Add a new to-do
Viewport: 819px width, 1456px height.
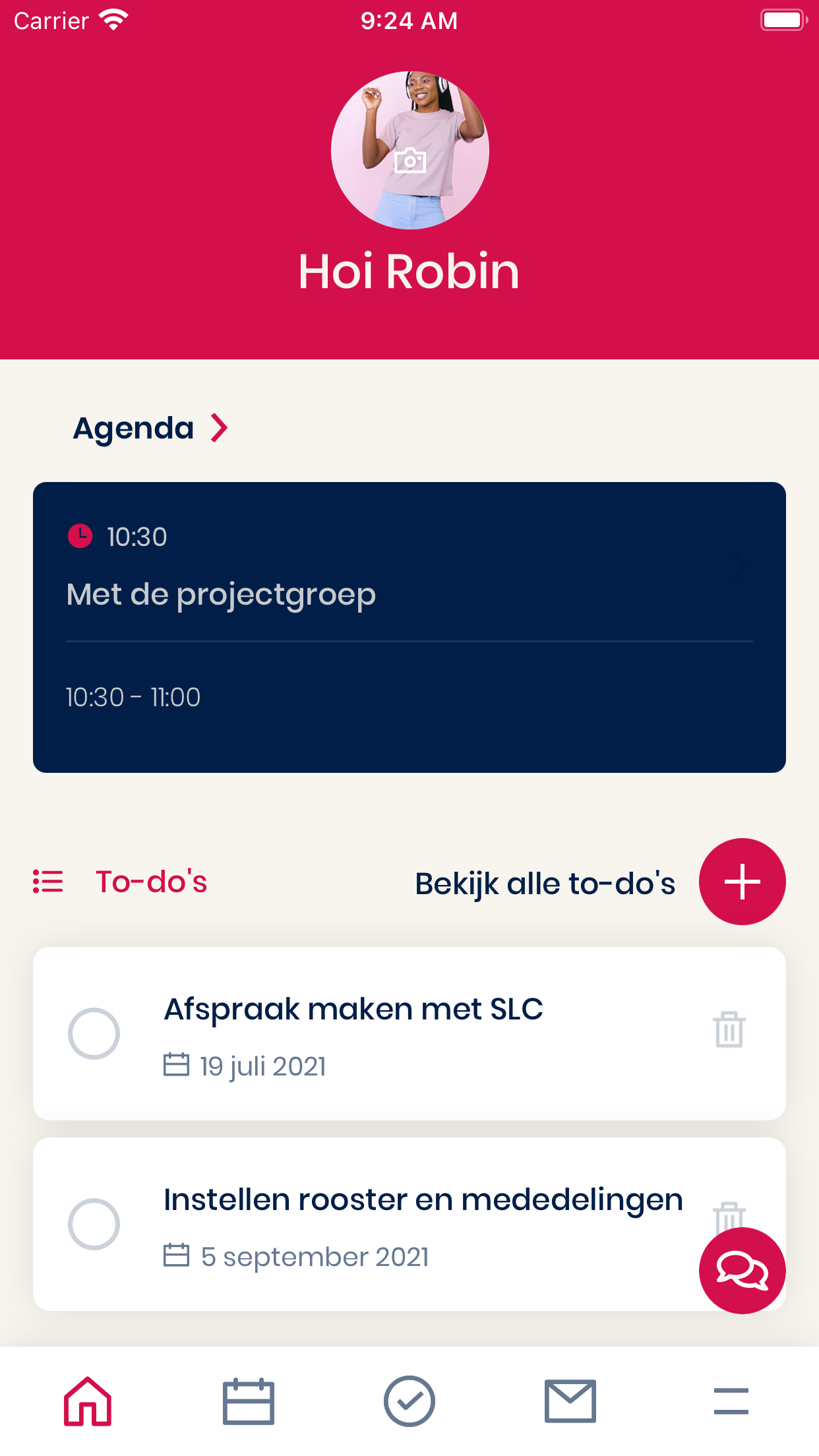tap(742, 882)
